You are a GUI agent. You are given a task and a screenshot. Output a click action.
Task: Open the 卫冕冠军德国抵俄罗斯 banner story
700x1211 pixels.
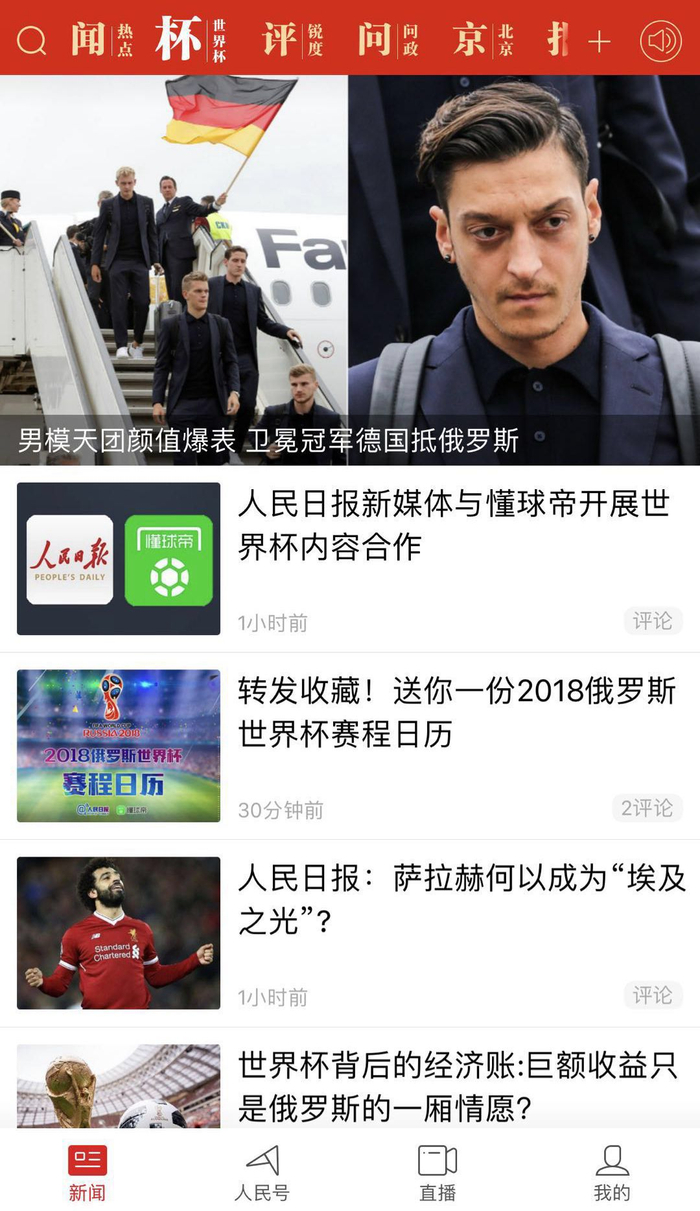pyautogui.click(x=350, y=270)
